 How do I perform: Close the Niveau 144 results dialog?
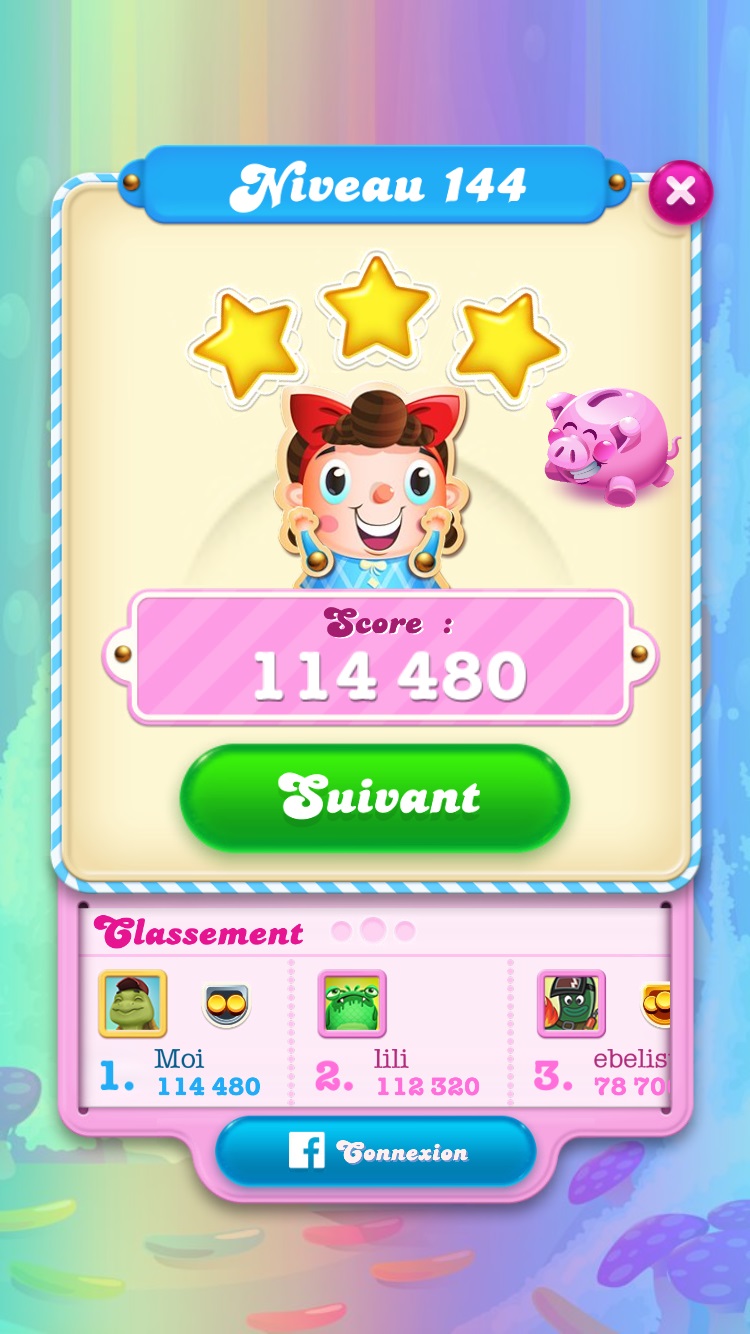tap(681, 191)
